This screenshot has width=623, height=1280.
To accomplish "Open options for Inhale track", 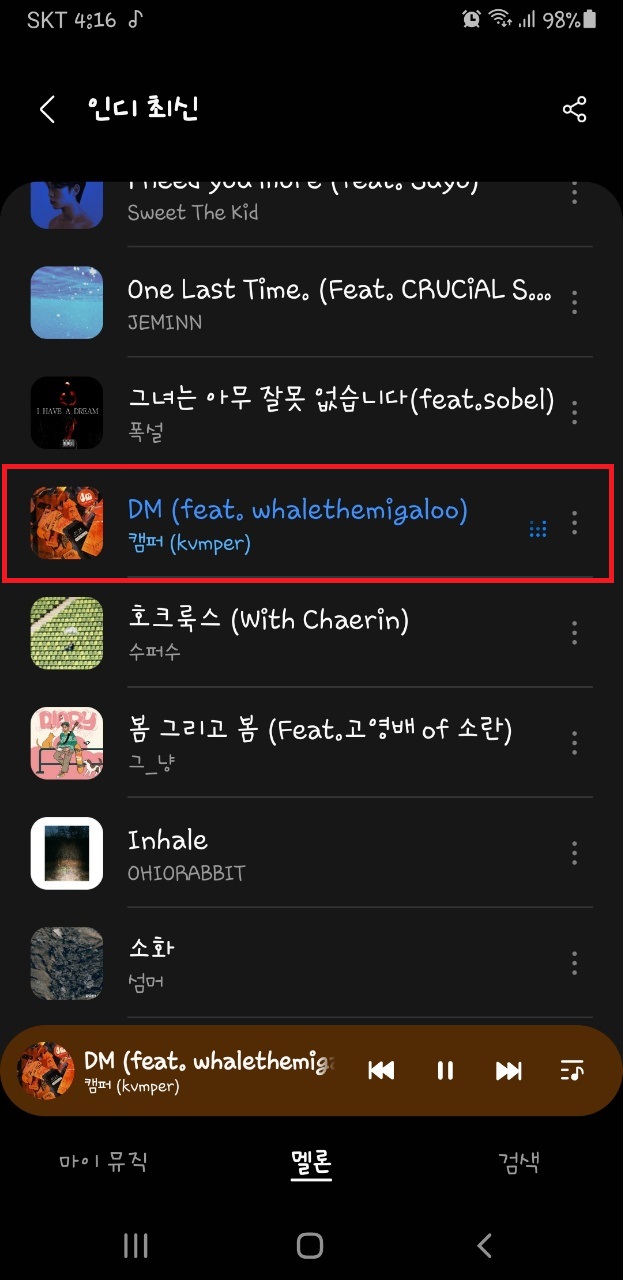I will coord(574,853).
